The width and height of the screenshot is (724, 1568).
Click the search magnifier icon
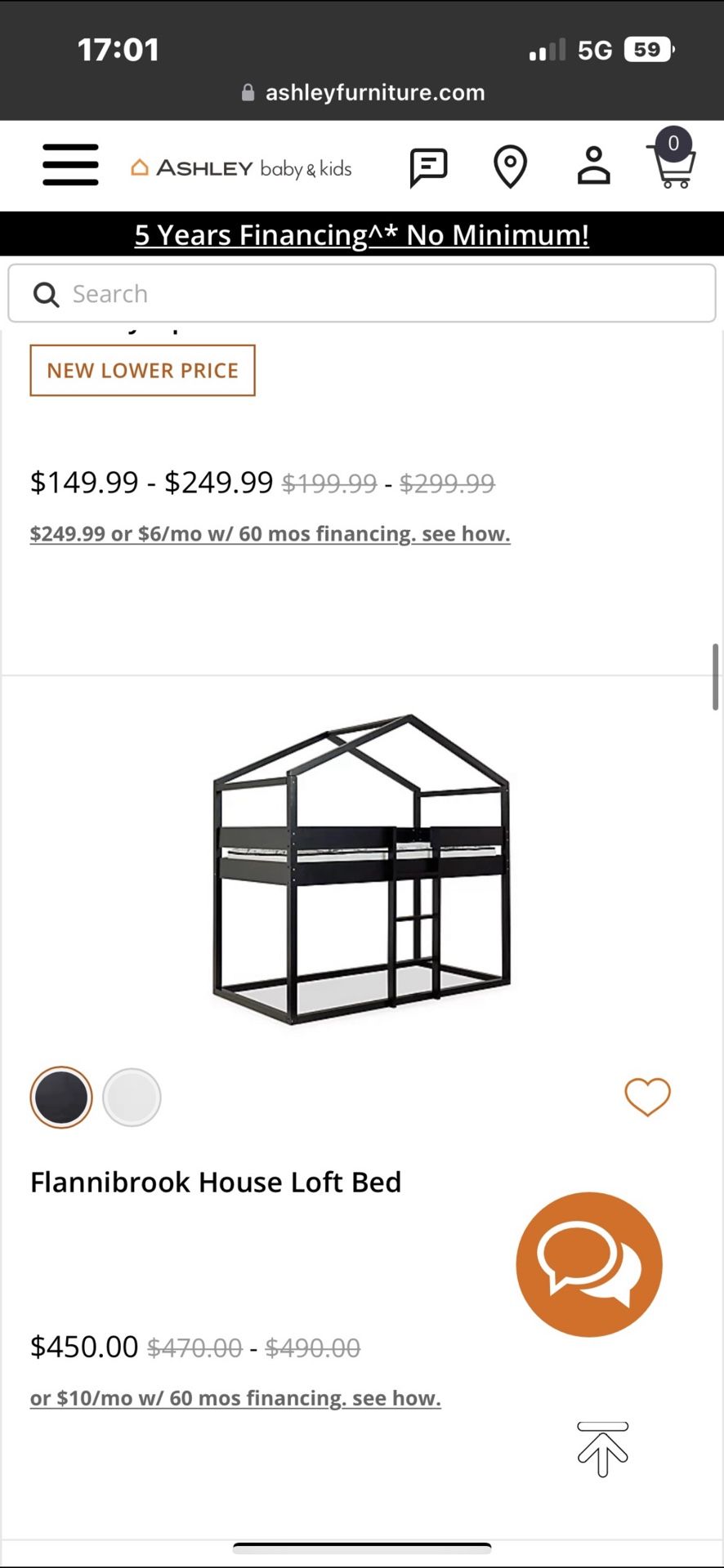click(x=46, y=293)
